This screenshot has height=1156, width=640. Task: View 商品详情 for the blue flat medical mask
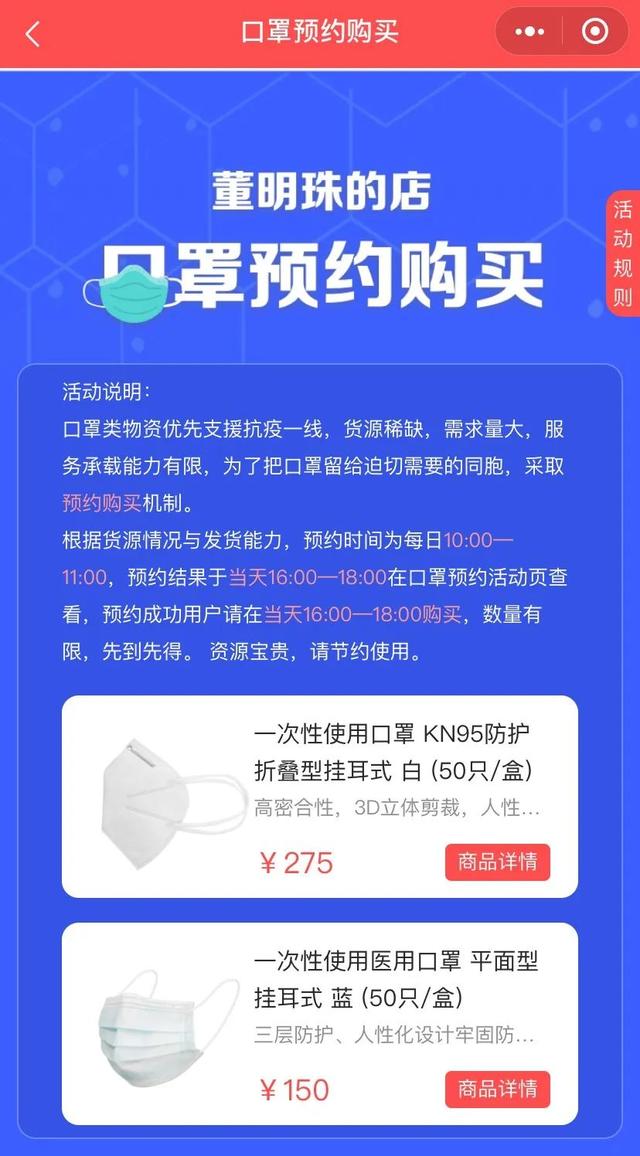(497, 1089)
